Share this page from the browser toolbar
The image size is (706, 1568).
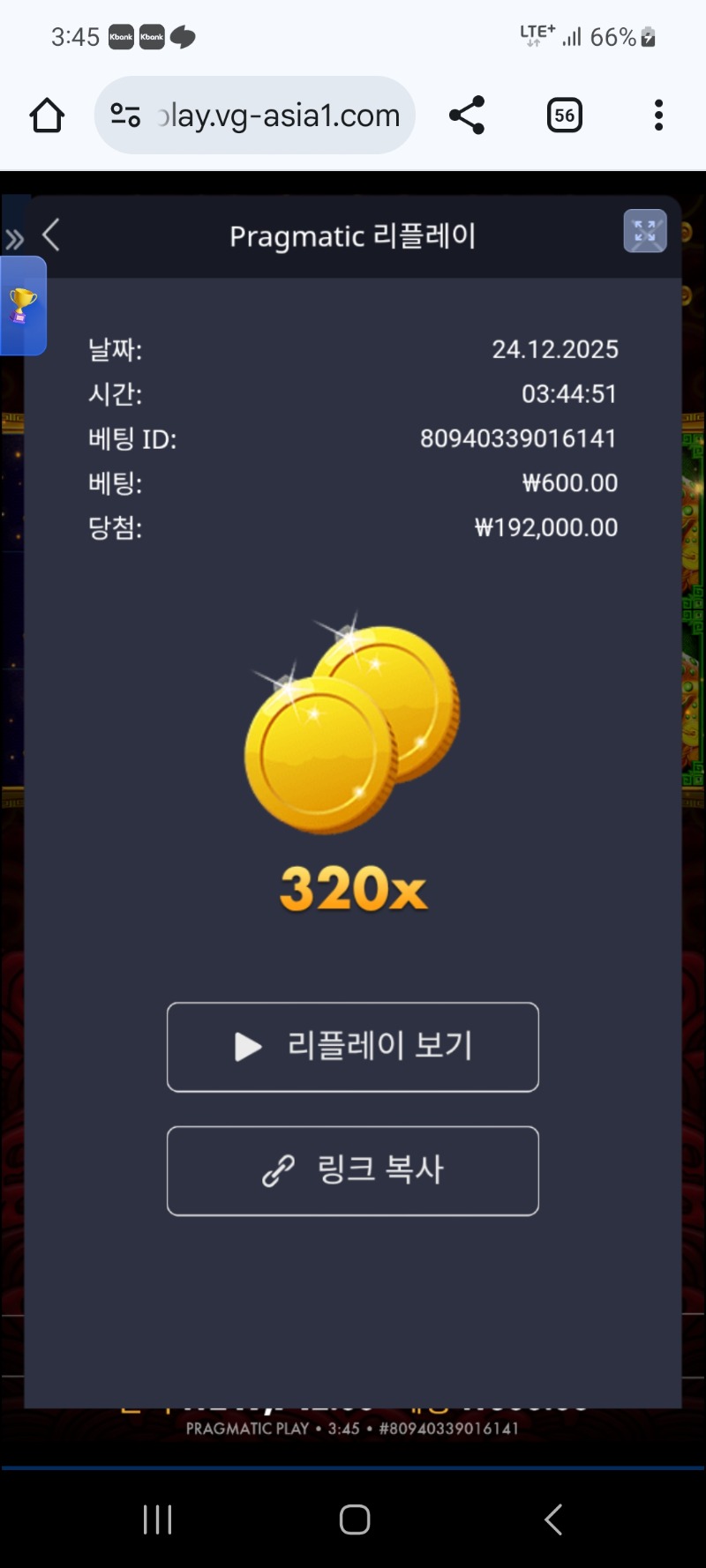467,116
